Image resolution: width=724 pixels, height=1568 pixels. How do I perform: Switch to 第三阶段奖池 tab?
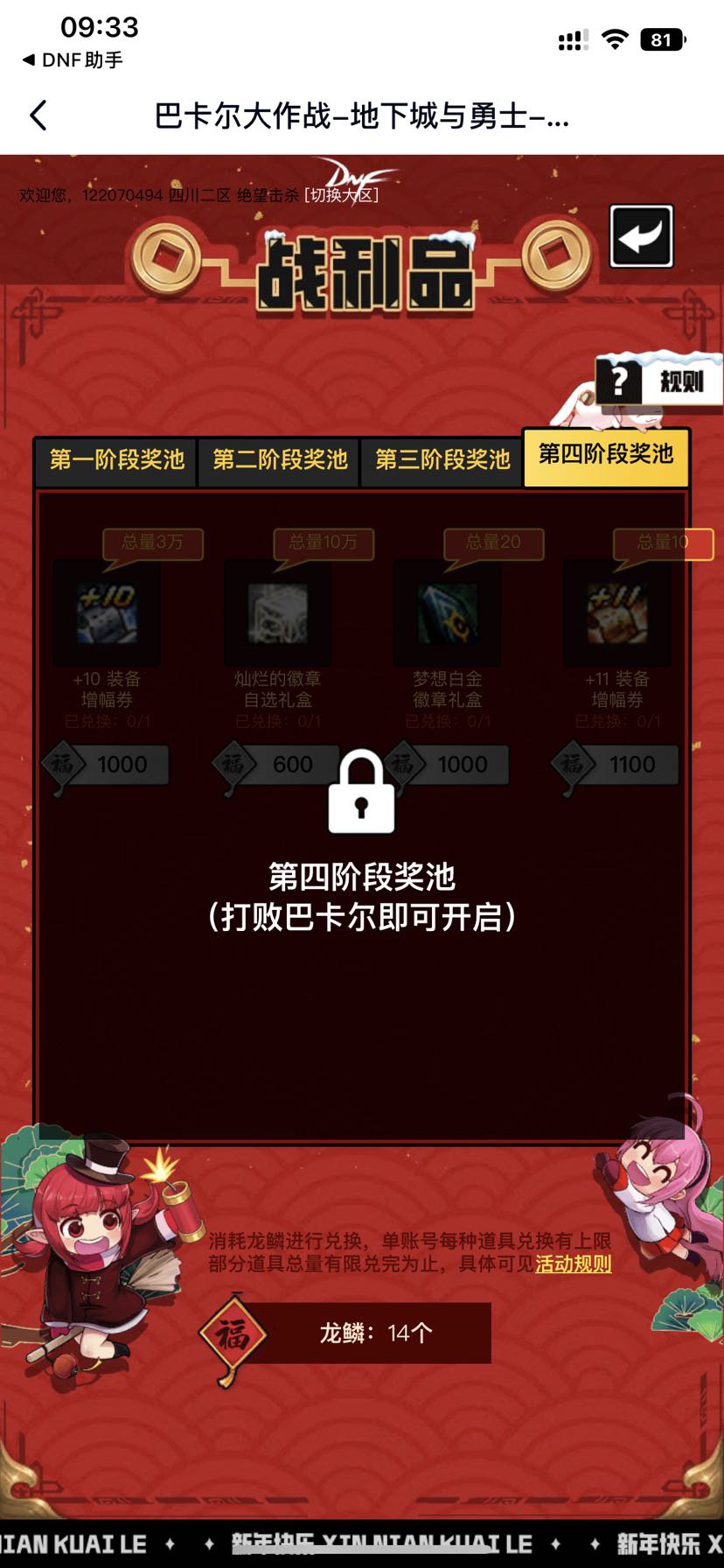[x=442, y=461]
